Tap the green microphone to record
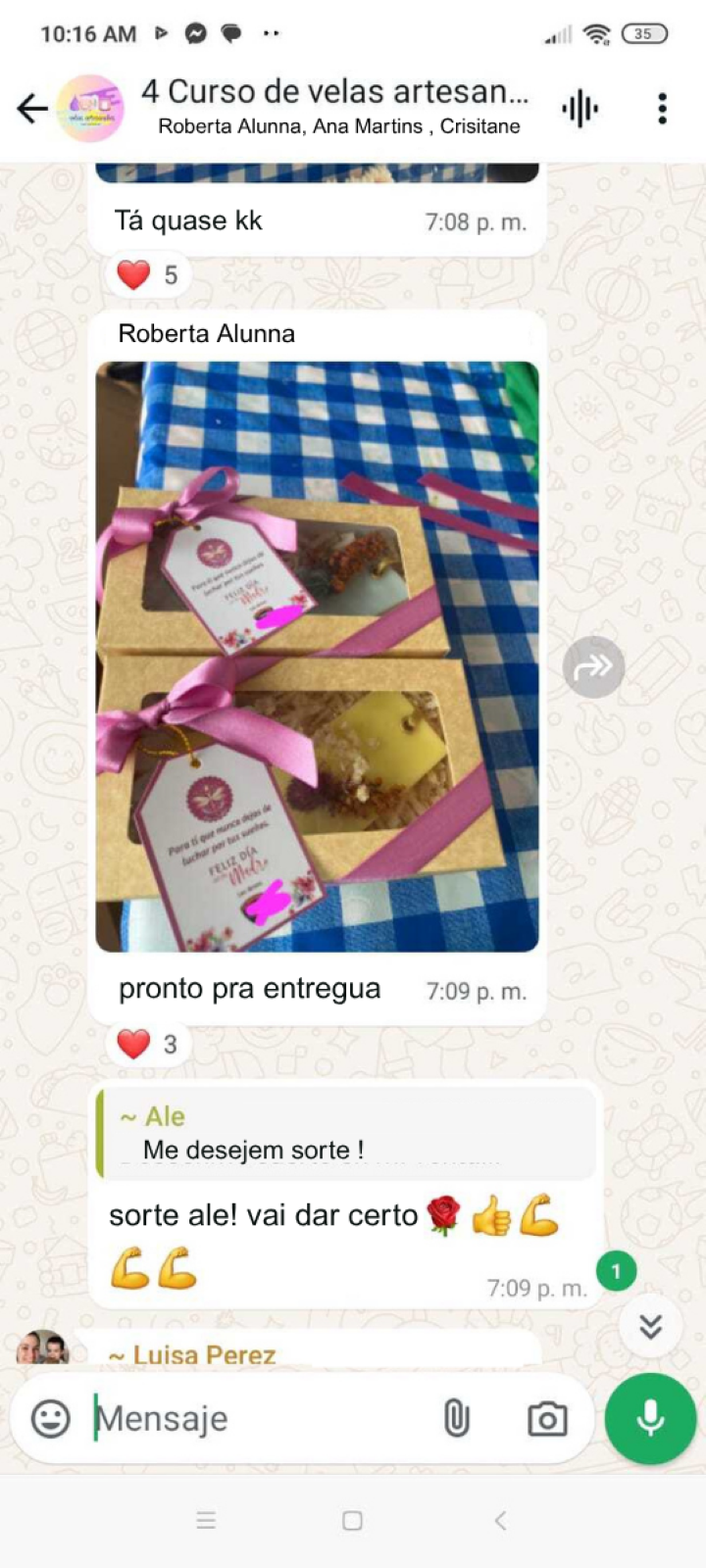The width and height of the screenshot is (706, 1568). 650,1418
